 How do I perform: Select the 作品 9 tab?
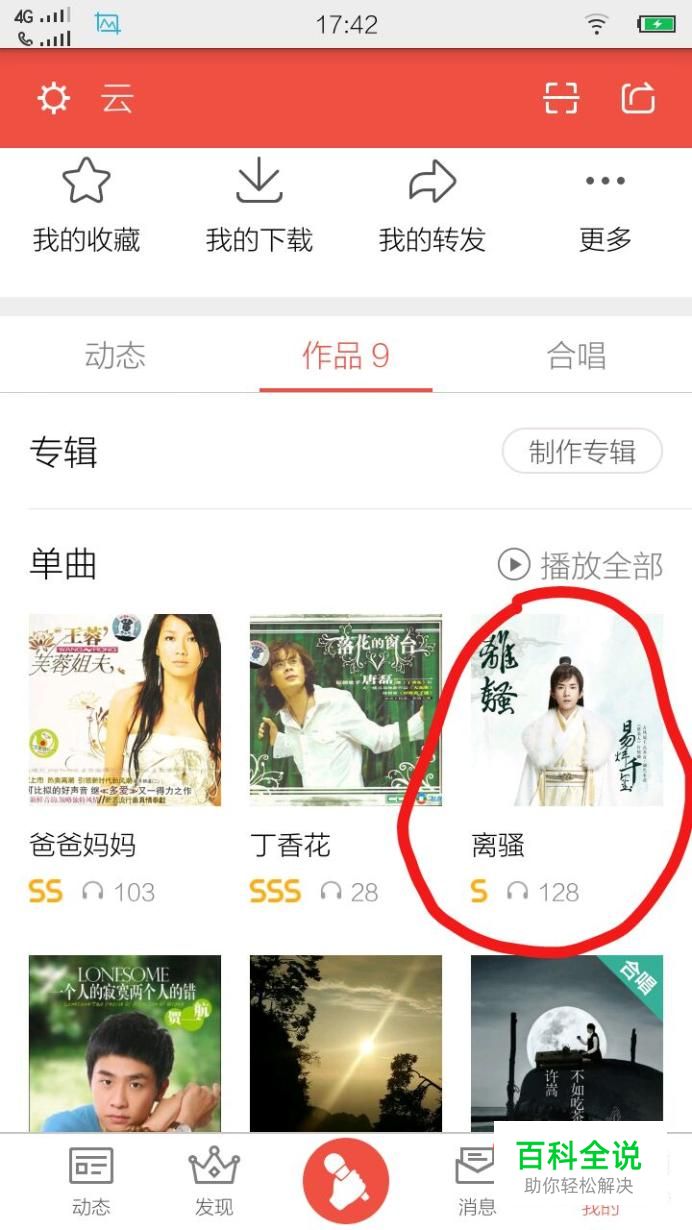pos(345,356)
